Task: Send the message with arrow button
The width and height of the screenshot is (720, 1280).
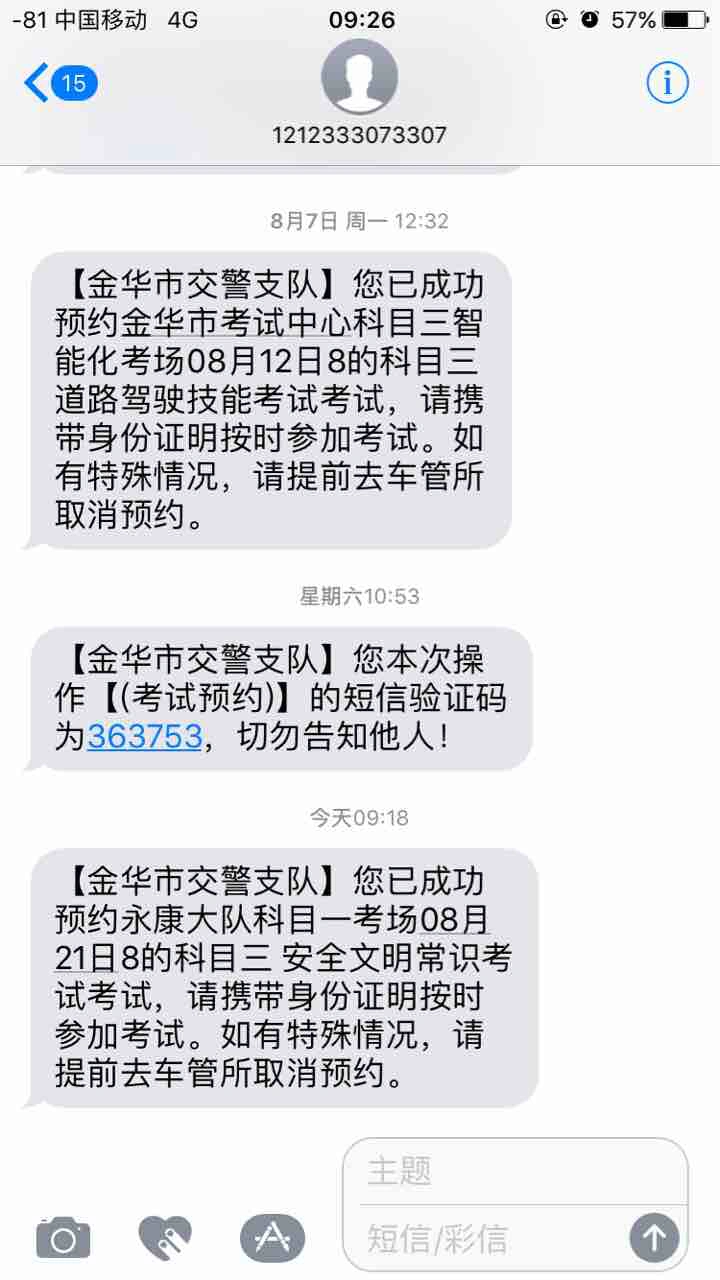Action: (x=654, y=1238)
